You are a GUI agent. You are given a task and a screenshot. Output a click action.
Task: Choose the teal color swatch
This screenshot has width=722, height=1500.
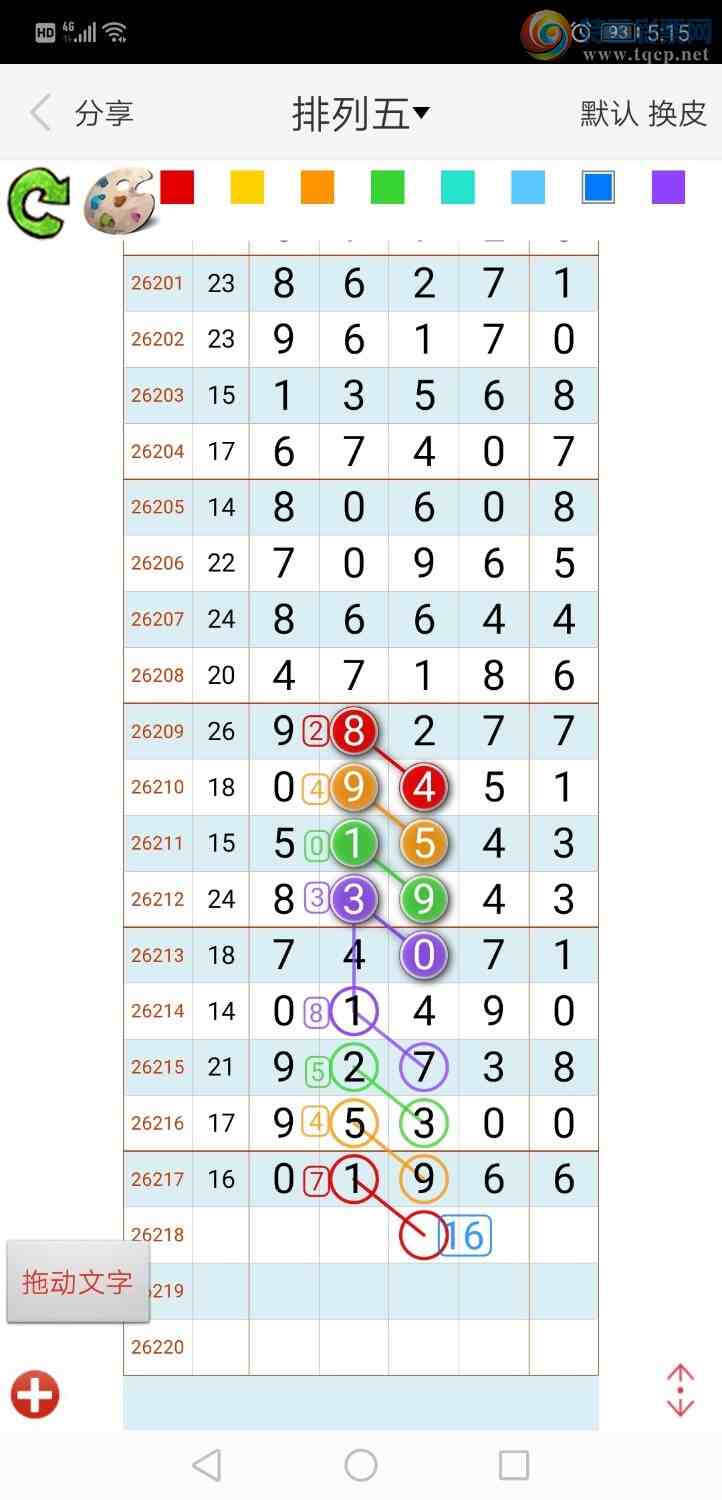tap(458, 187)
